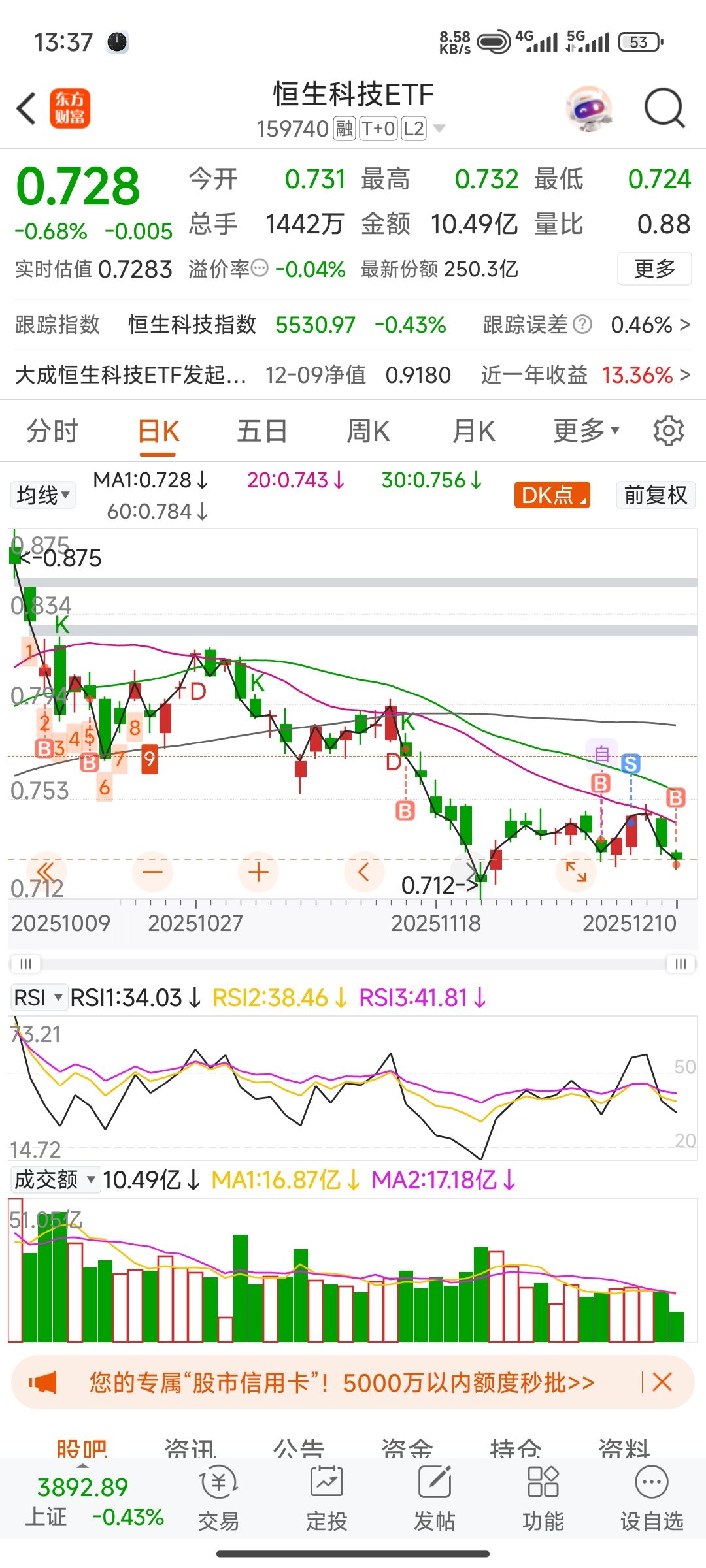706x1568 pixels.
Task: Select the 五日 chart tab
Action: click(262, 431)
